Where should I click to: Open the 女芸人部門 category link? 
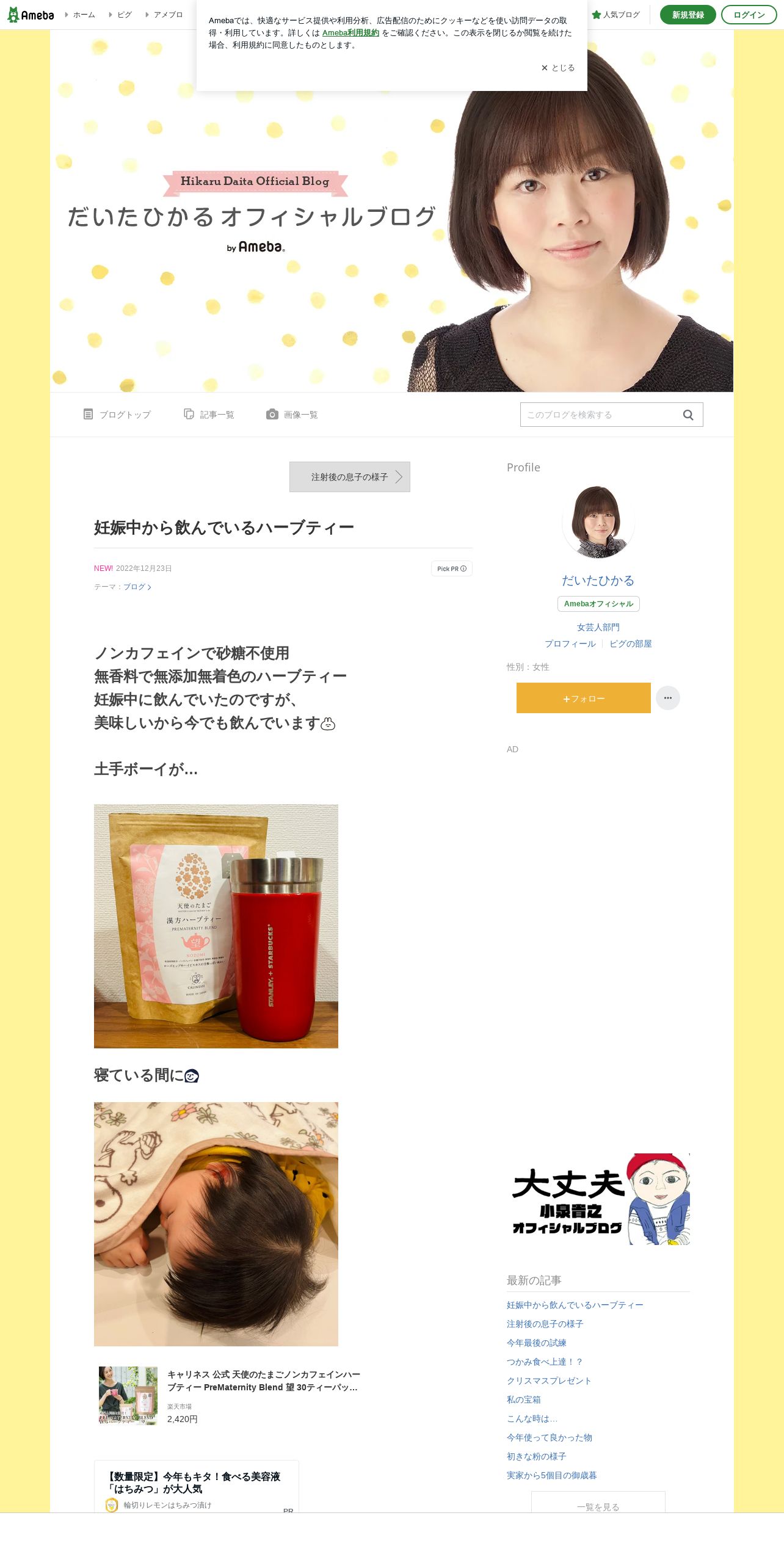pyautogui.click(x=598, y=627)
